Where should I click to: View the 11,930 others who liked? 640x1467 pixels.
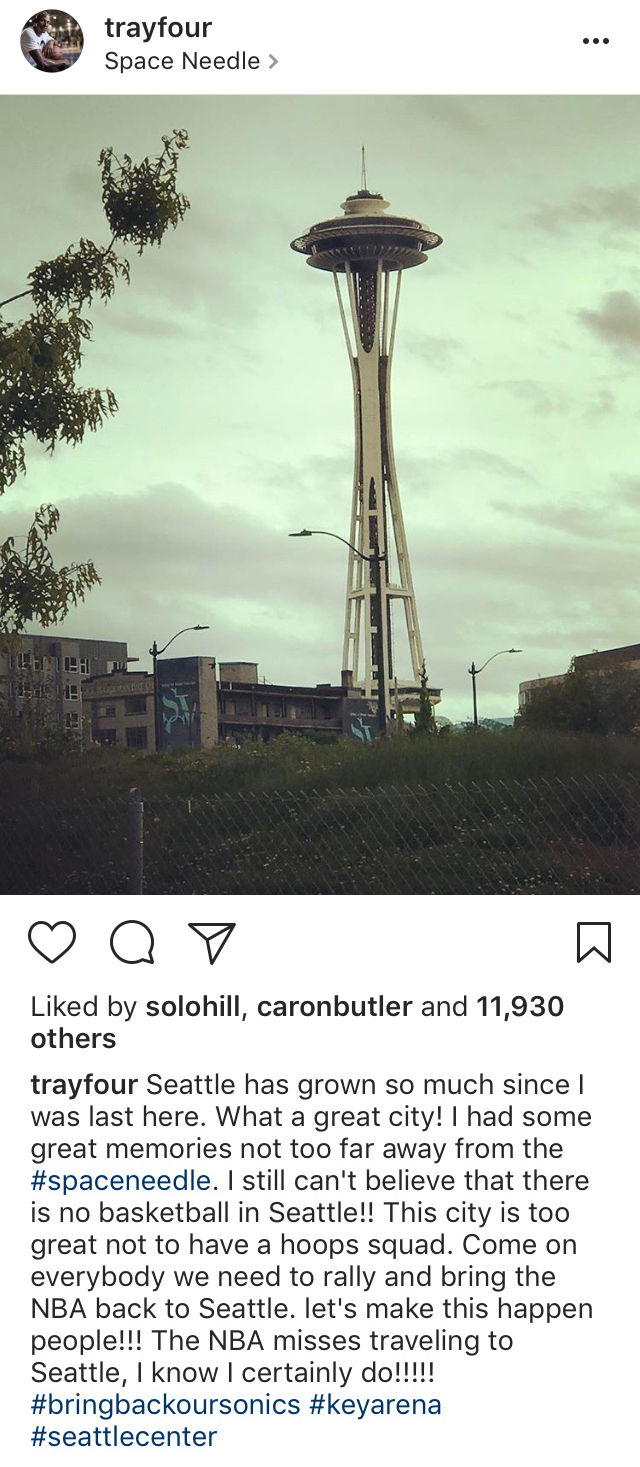click(297, 1022)
